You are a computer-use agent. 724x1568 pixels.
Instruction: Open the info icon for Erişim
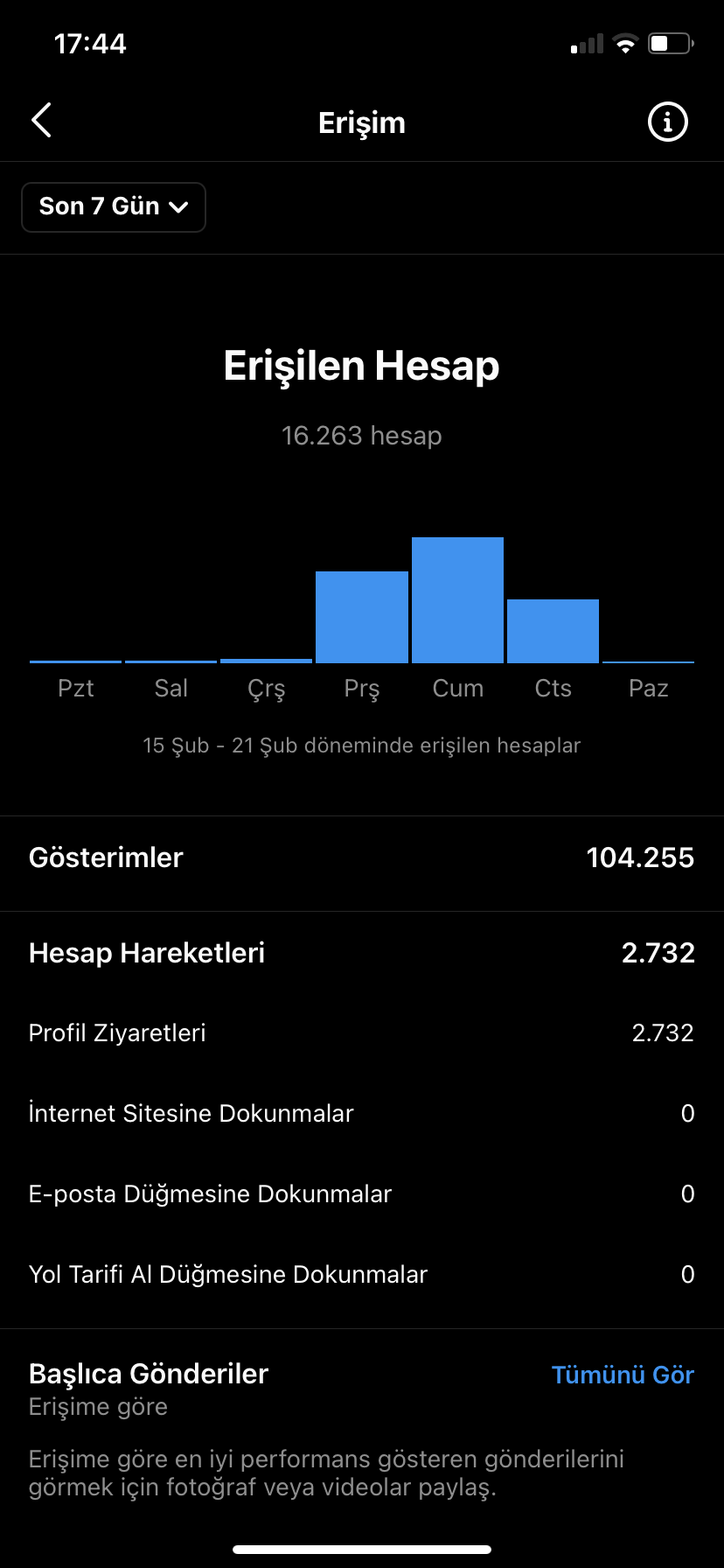[667, 122]
